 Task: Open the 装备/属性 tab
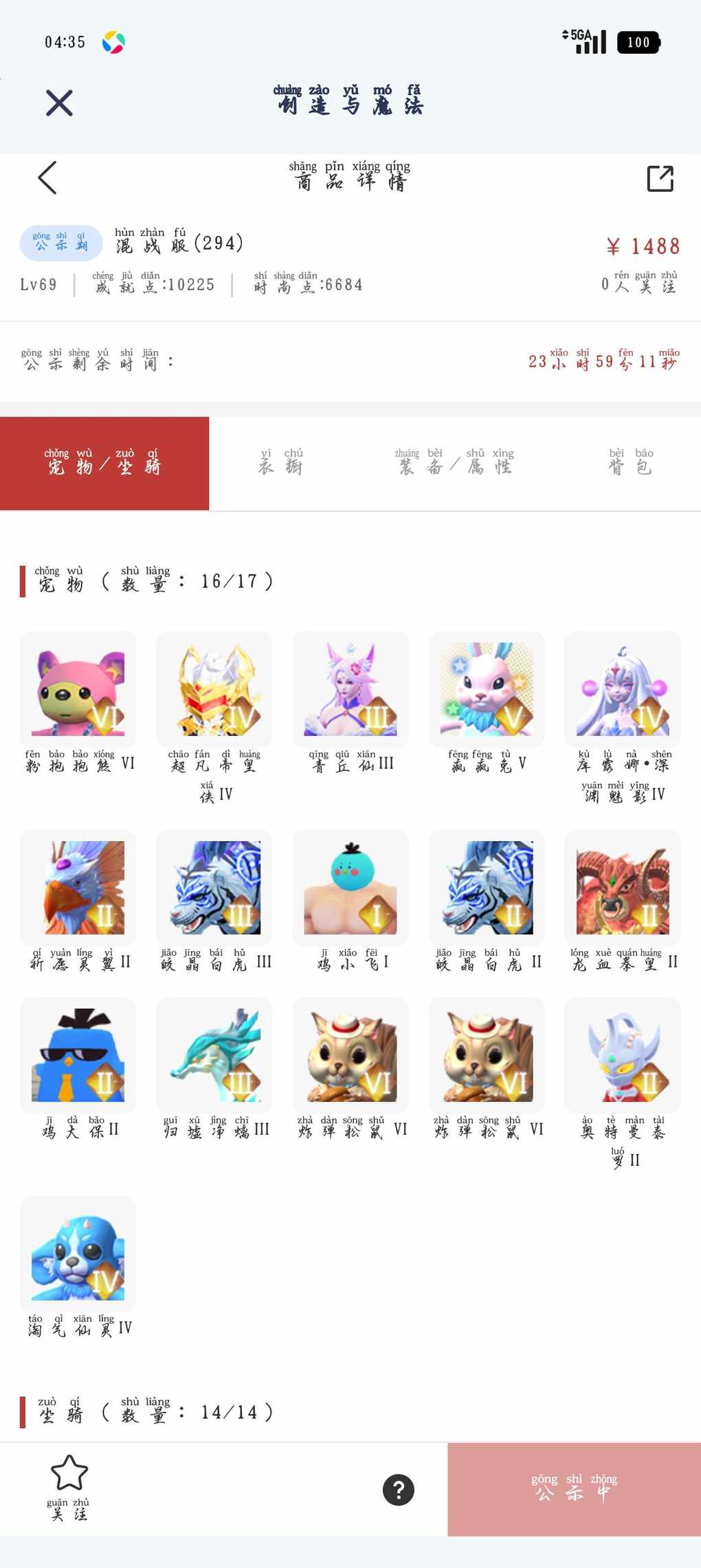[454, 463]
